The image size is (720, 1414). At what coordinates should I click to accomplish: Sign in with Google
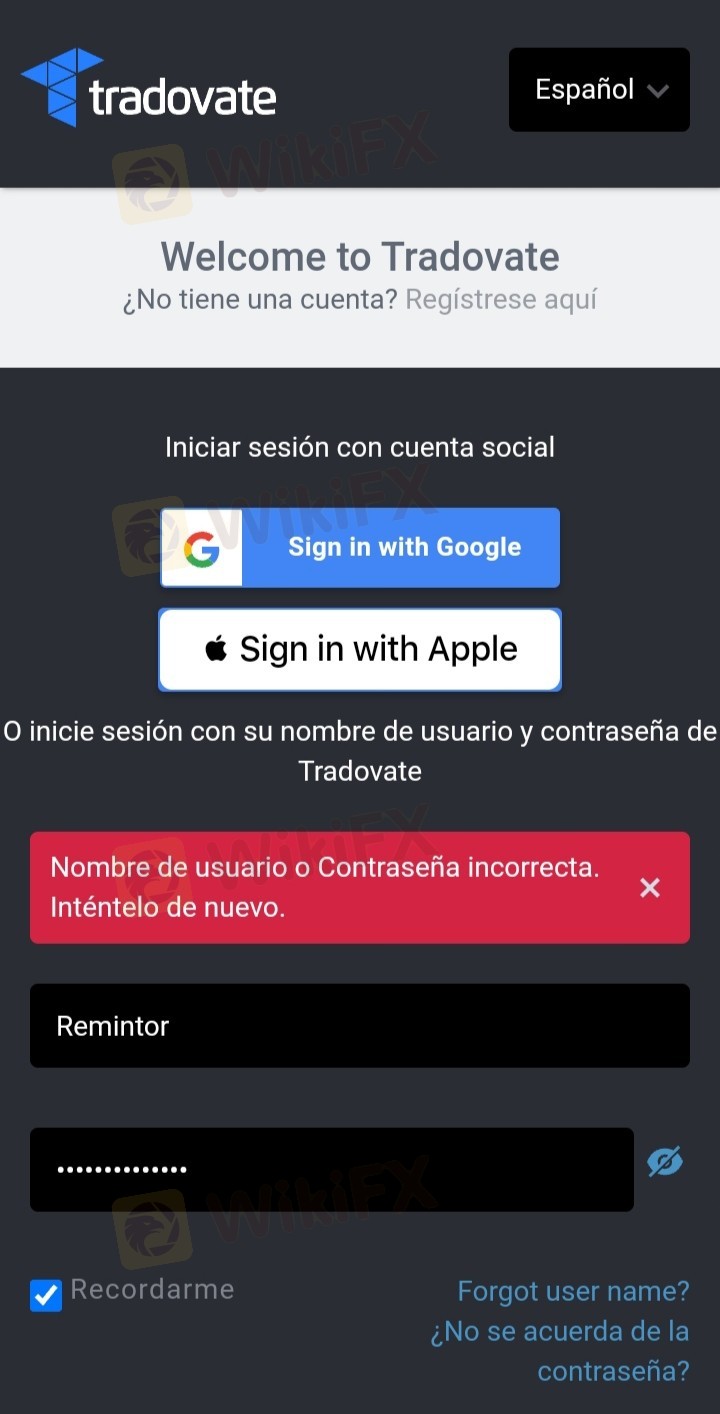pos(360,547)
